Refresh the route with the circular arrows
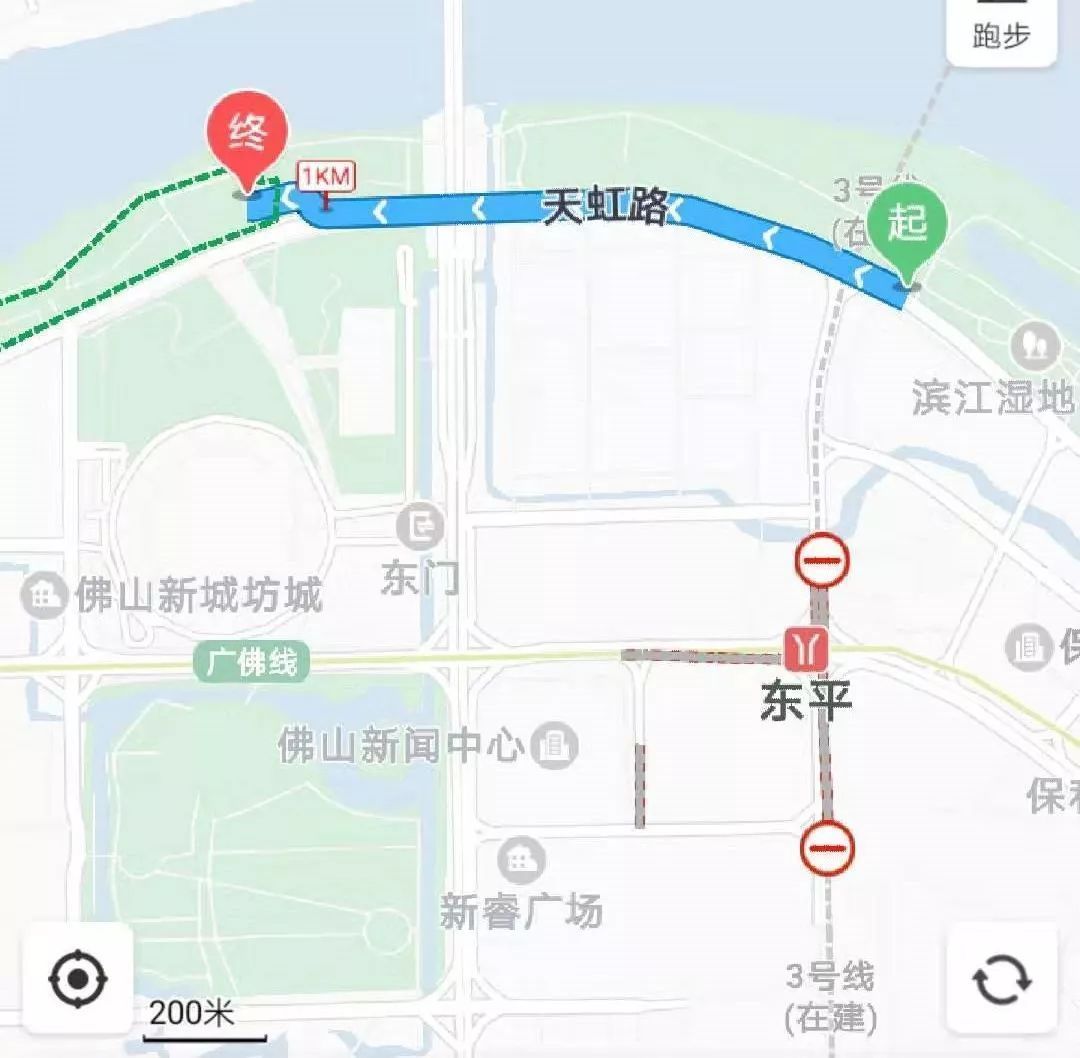Screen dimensions: 1080x1058 [1002, 978]
